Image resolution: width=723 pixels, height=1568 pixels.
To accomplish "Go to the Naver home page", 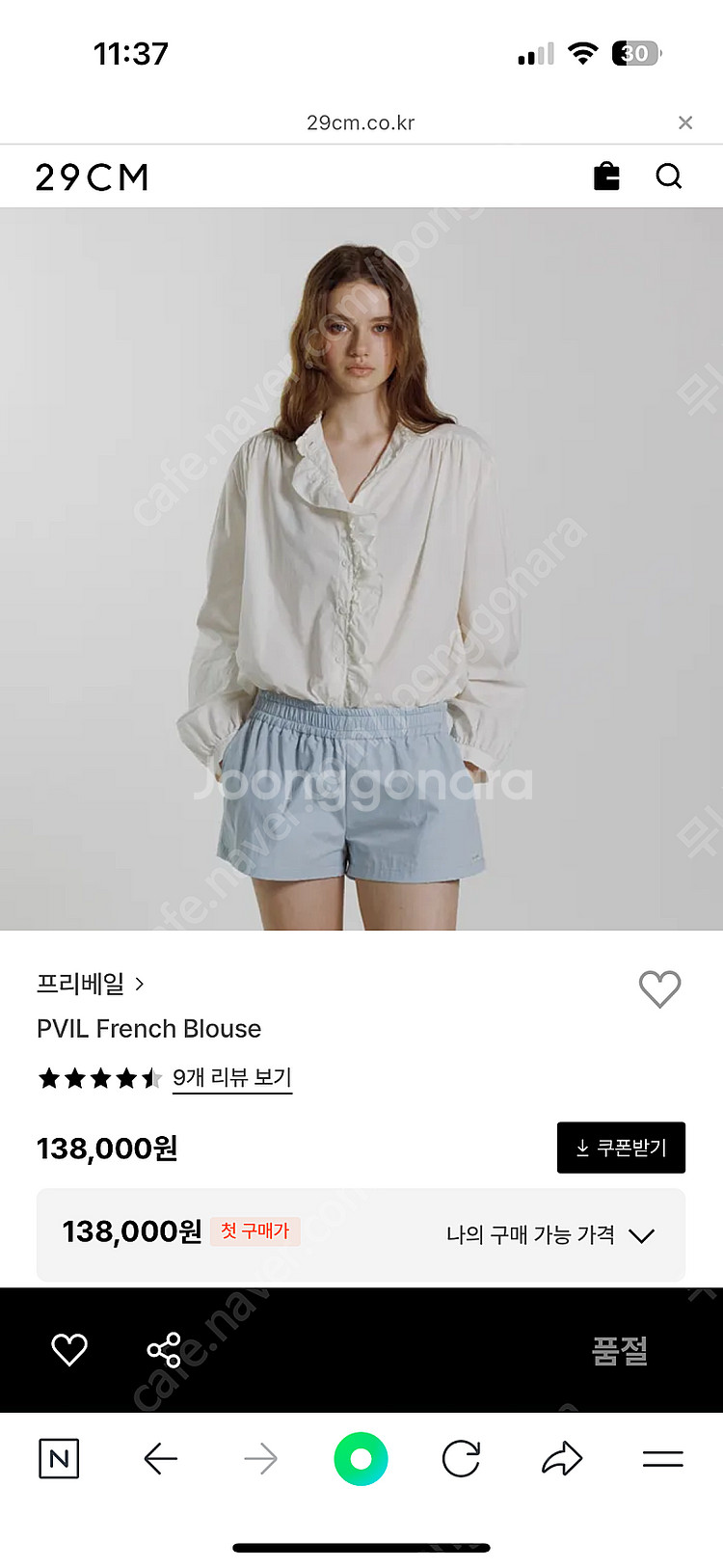I will 59,1459.
